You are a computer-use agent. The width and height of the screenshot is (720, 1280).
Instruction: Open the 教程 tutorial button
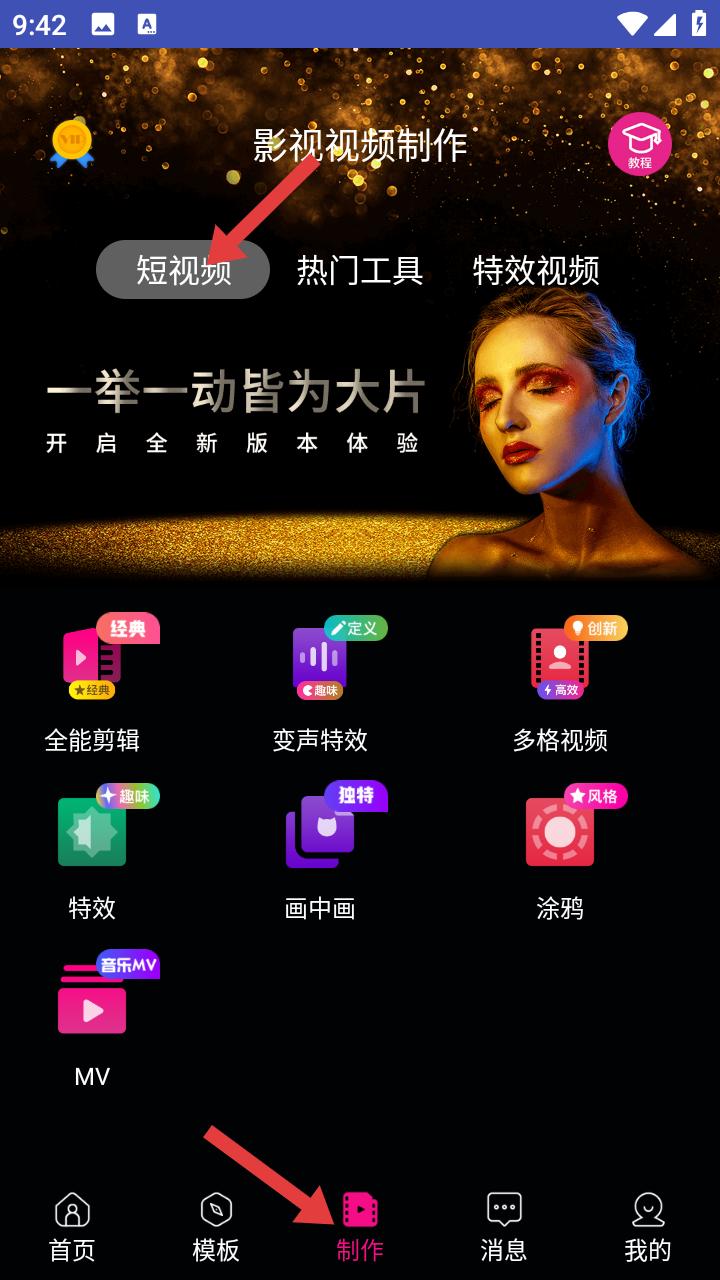639,144
